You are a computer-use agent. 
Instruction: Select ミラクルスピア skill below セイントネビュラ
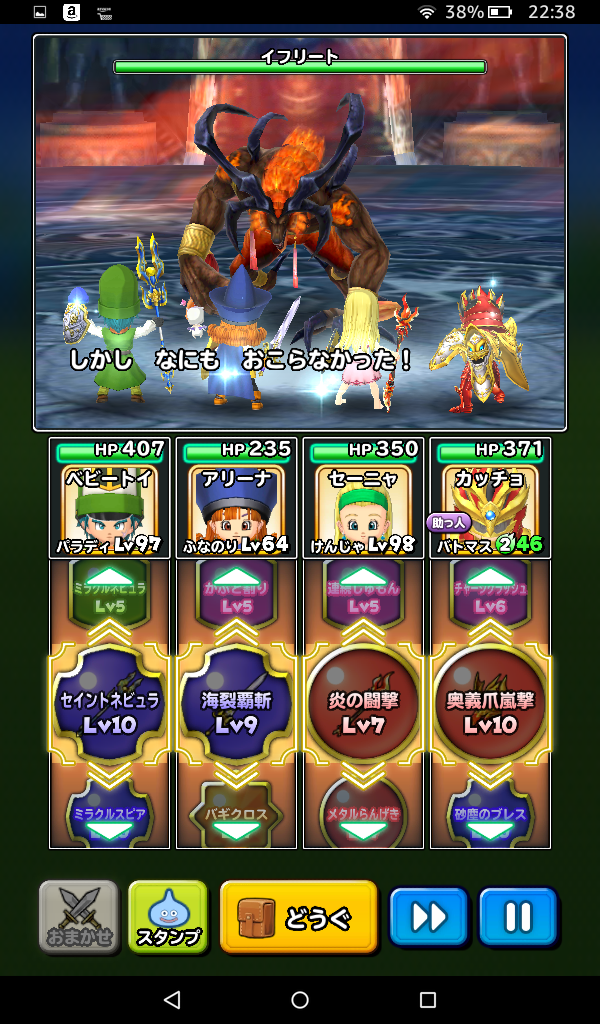click(109, 814)
